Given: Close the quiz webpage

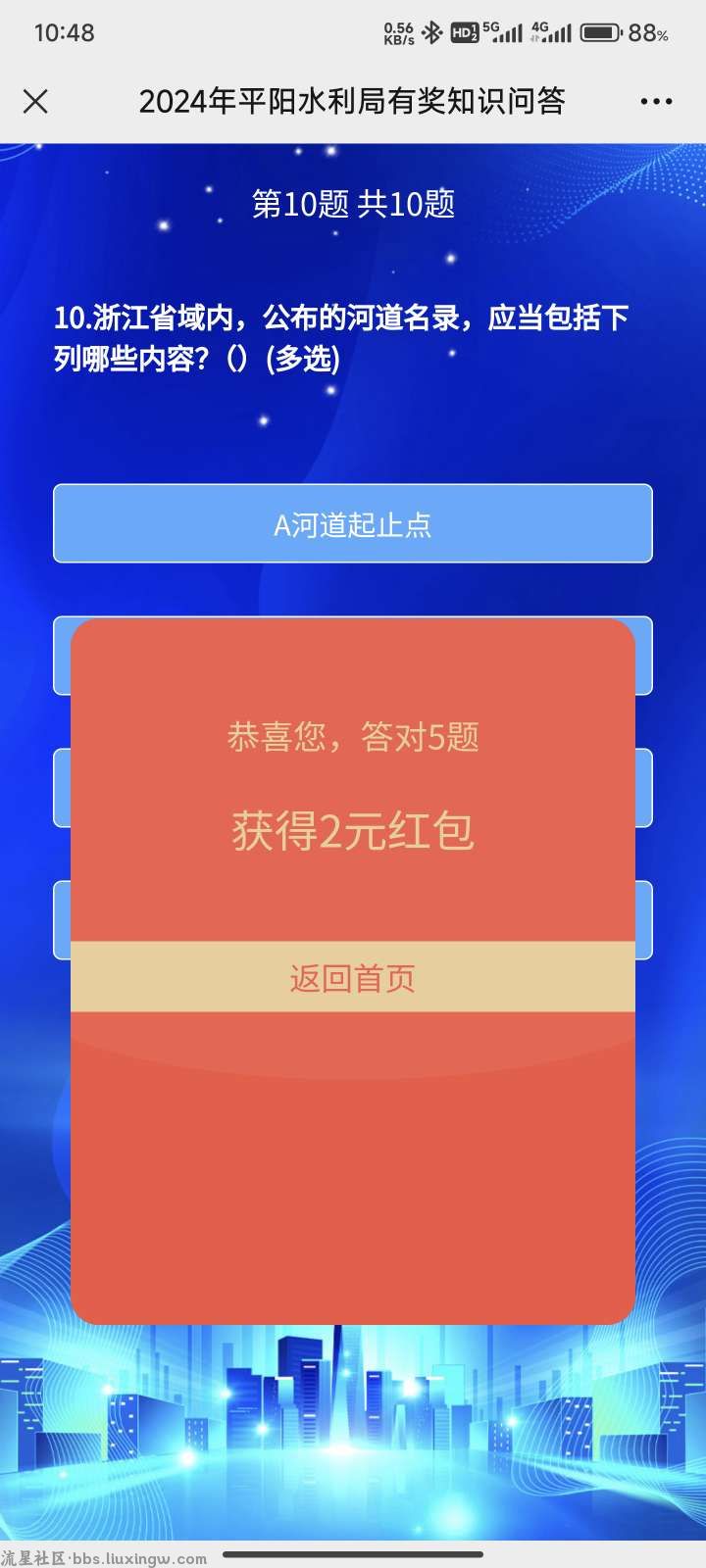Looking at the screenshot, I should (x=35, y=101).
